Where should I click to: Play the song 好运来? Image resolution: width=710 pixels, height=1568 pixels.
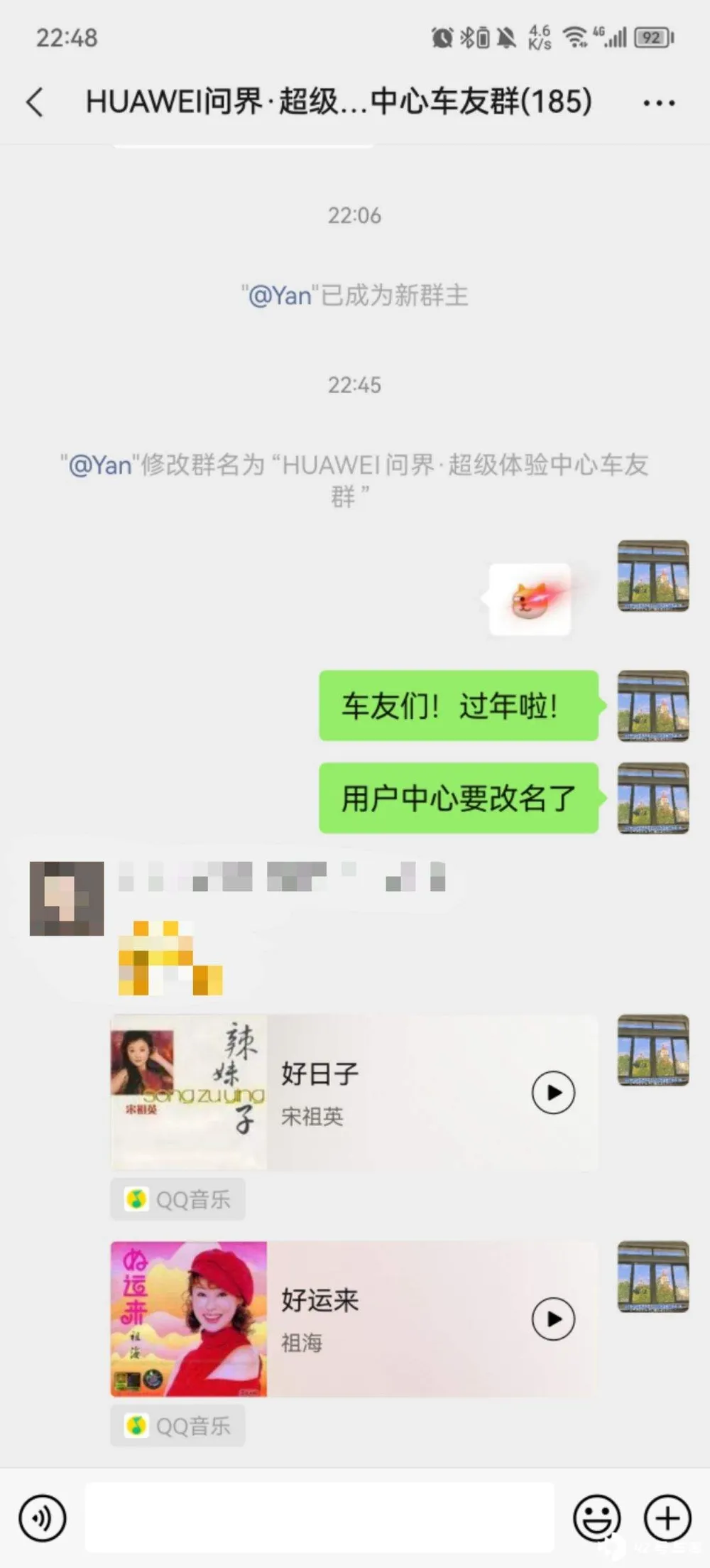coord(553,1319)
